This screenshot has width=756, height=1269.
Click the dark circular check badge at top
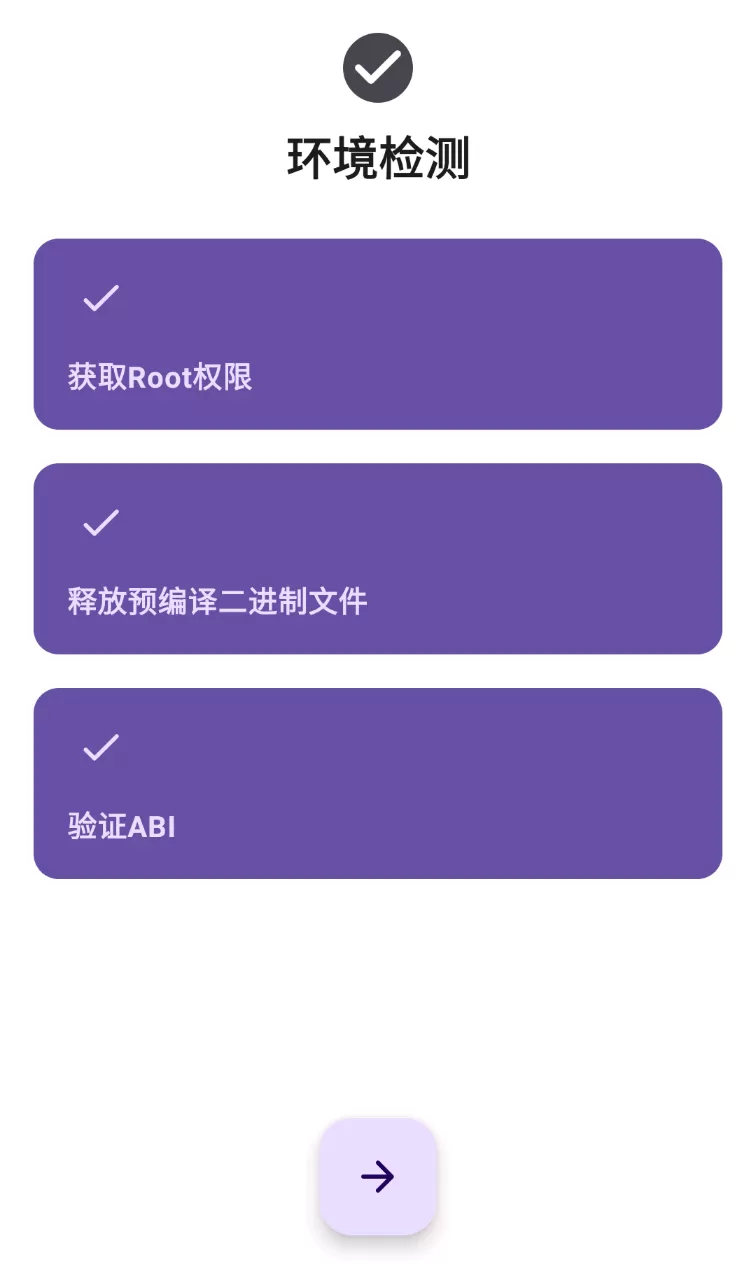(x=377, y=67)
